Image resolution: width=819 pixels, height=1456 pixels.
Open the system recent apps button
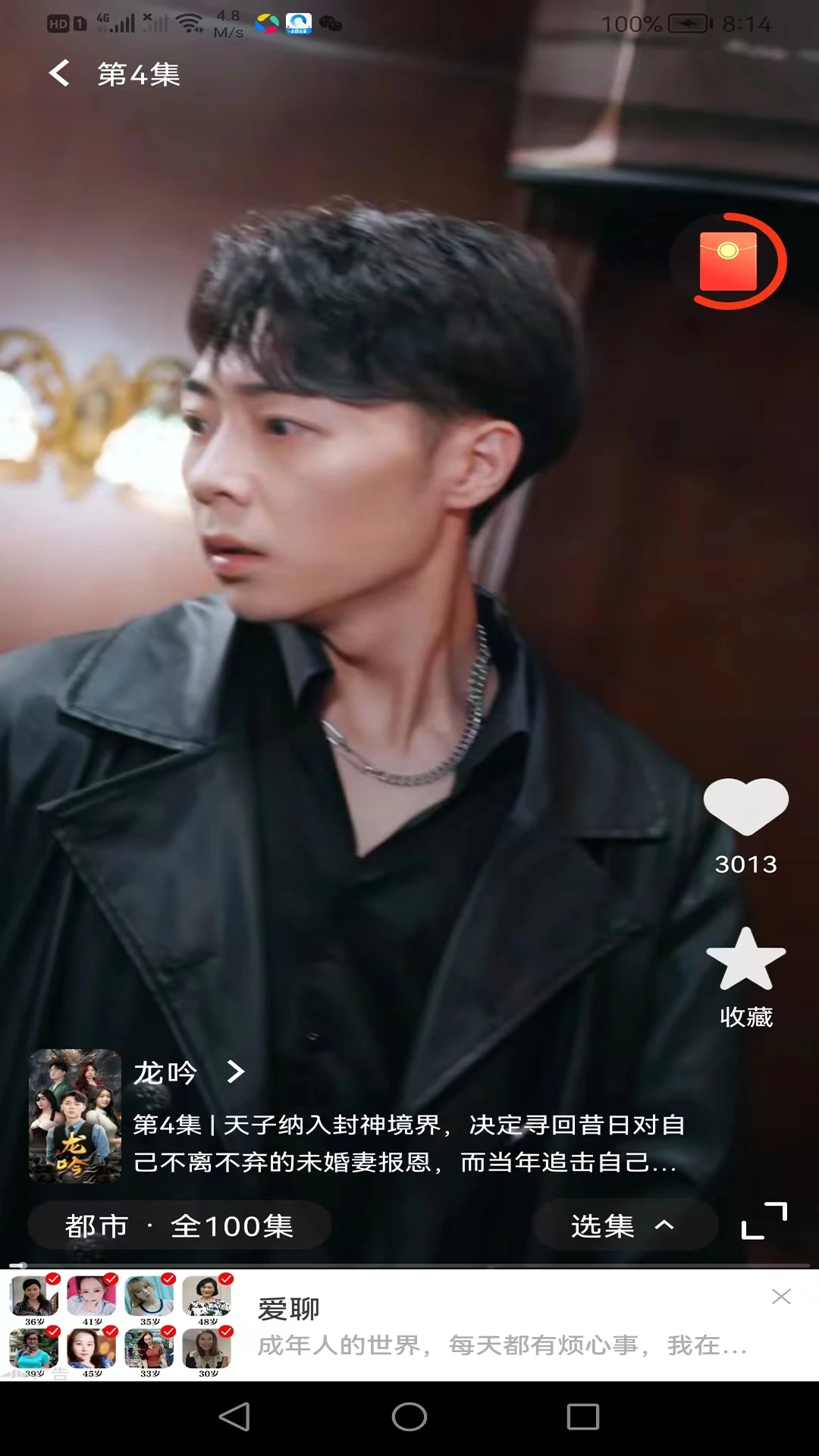(582, 1417)
